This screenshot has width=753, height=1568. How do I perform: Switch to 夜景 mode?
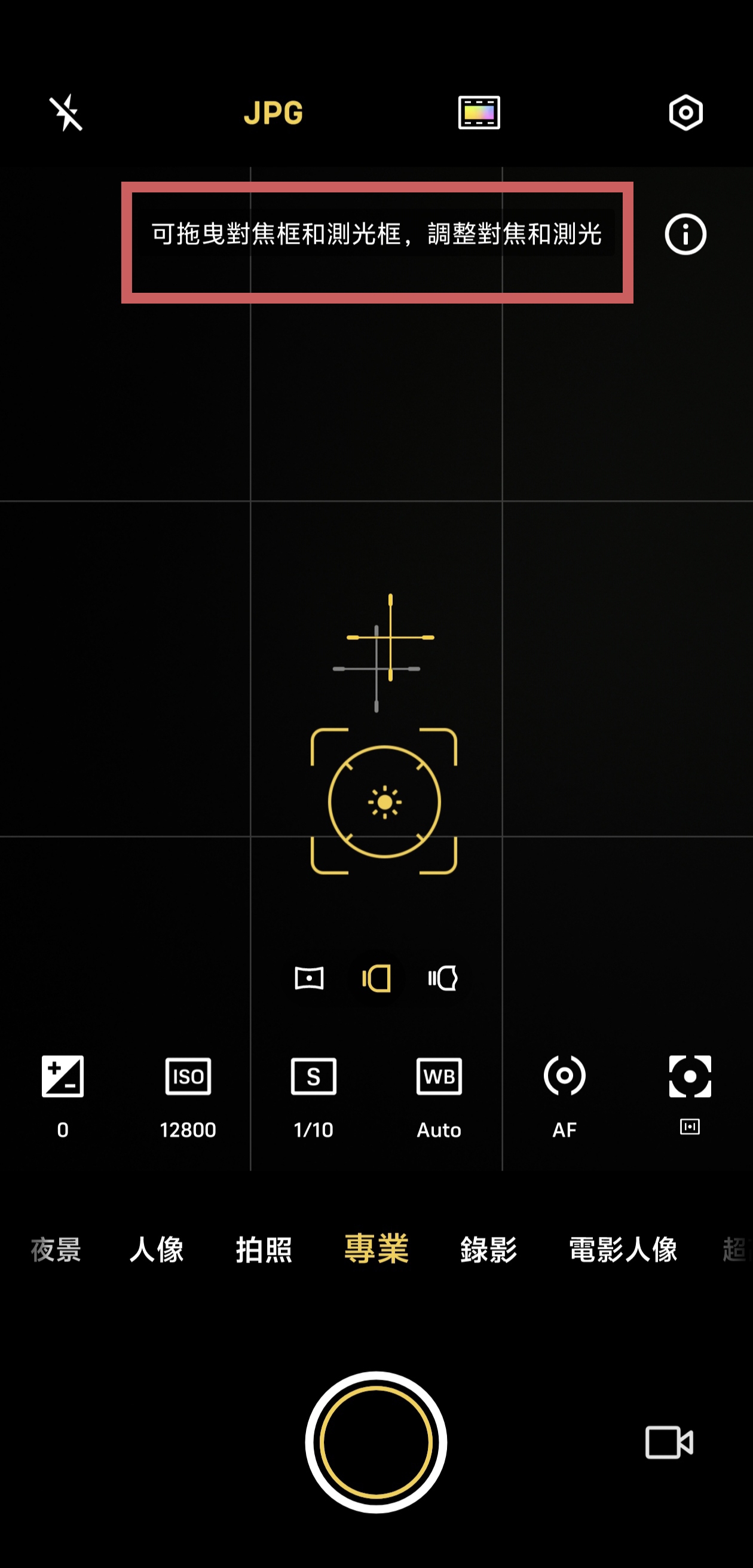pyautogui.click(x=56, y=1249)
